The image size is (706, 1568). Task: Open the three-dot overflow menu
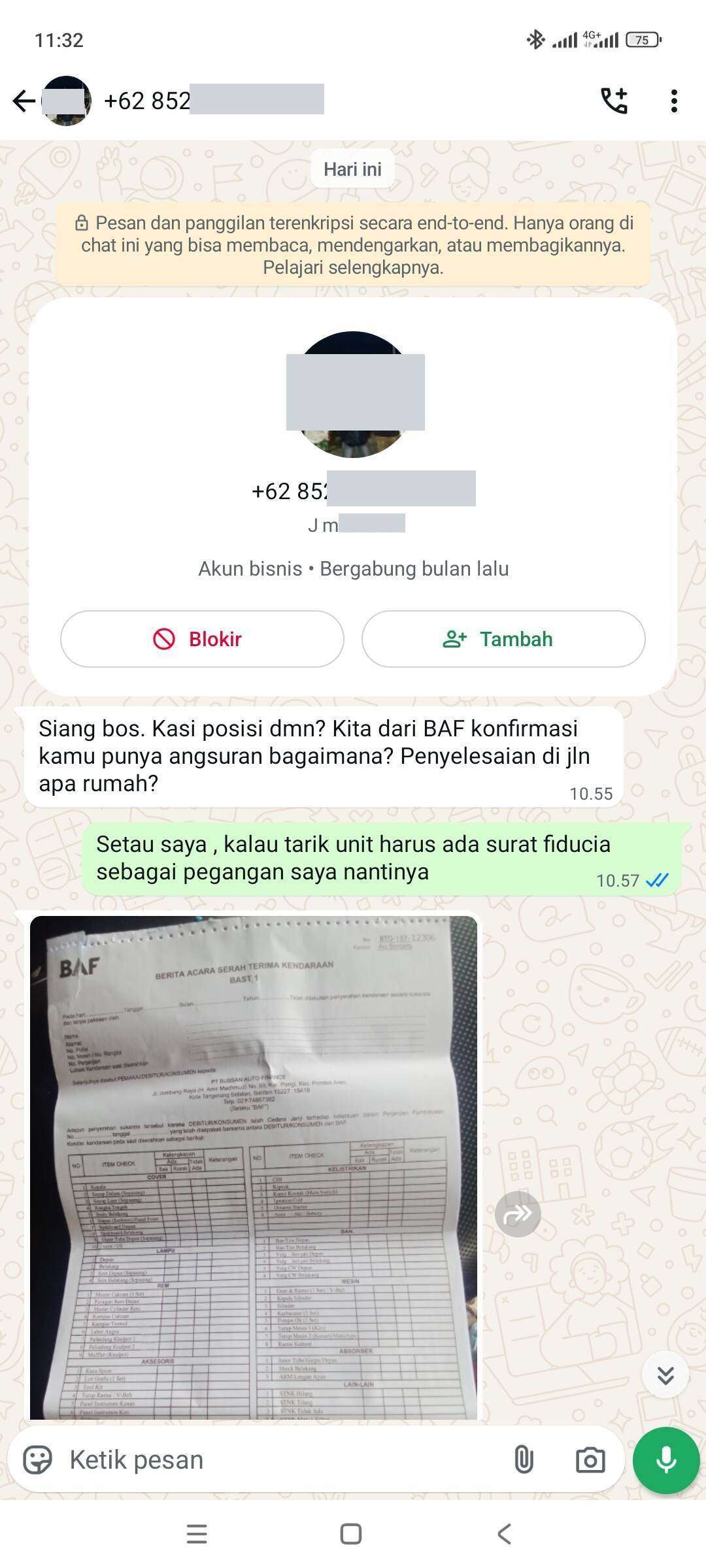tap(674, 101)
